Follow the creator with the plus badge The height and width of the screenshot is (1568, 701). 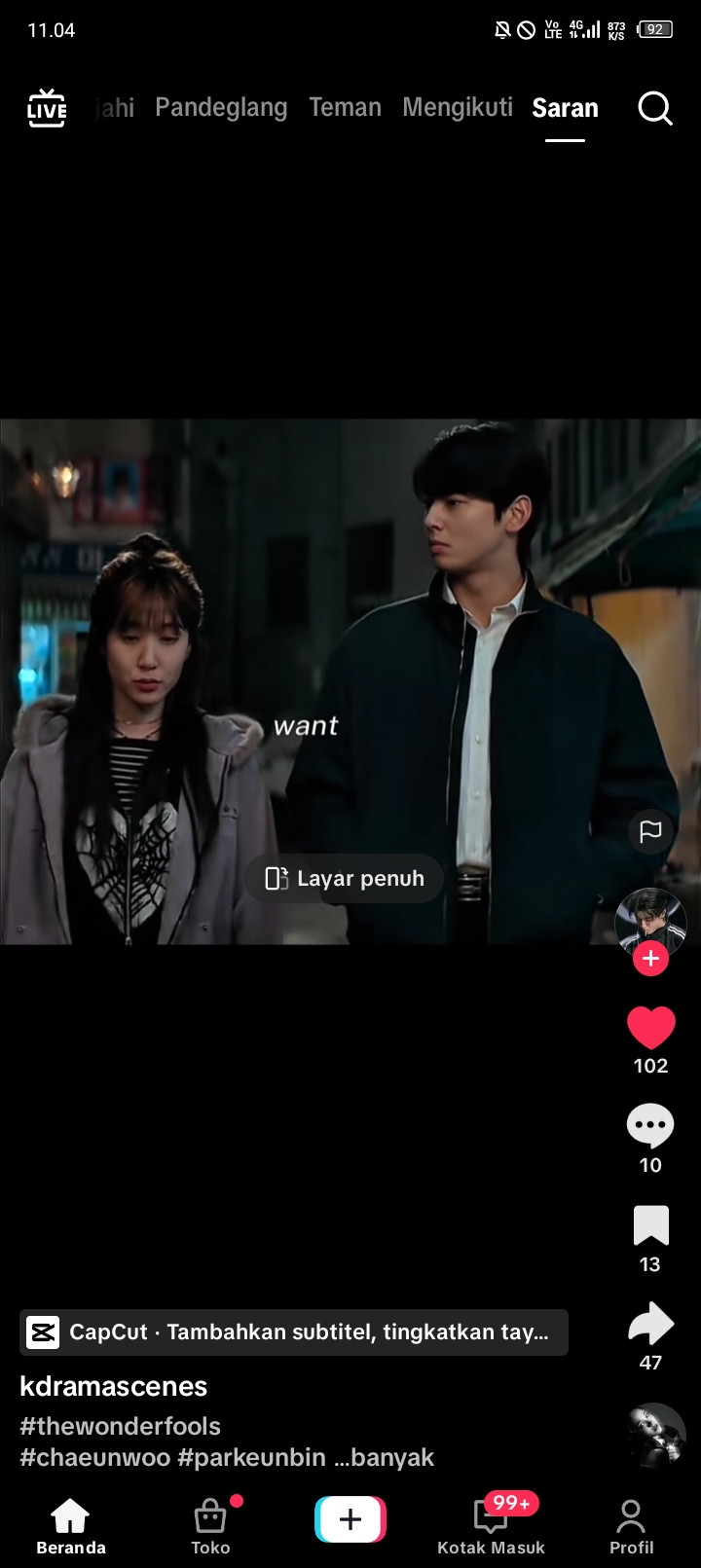tap(650, 959)
